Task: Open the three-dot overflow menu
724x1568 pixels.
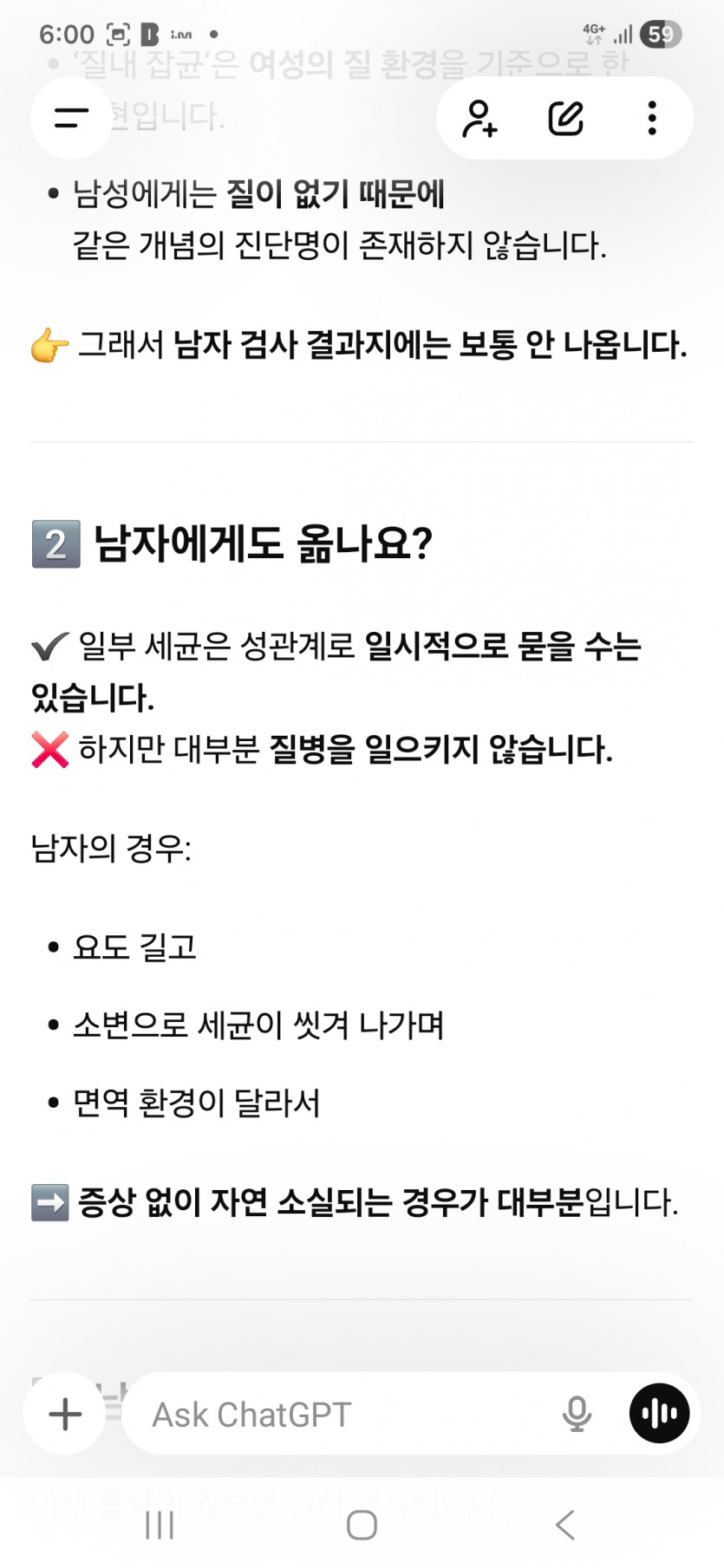Action: pyautogui.click(x=651, y=118)
